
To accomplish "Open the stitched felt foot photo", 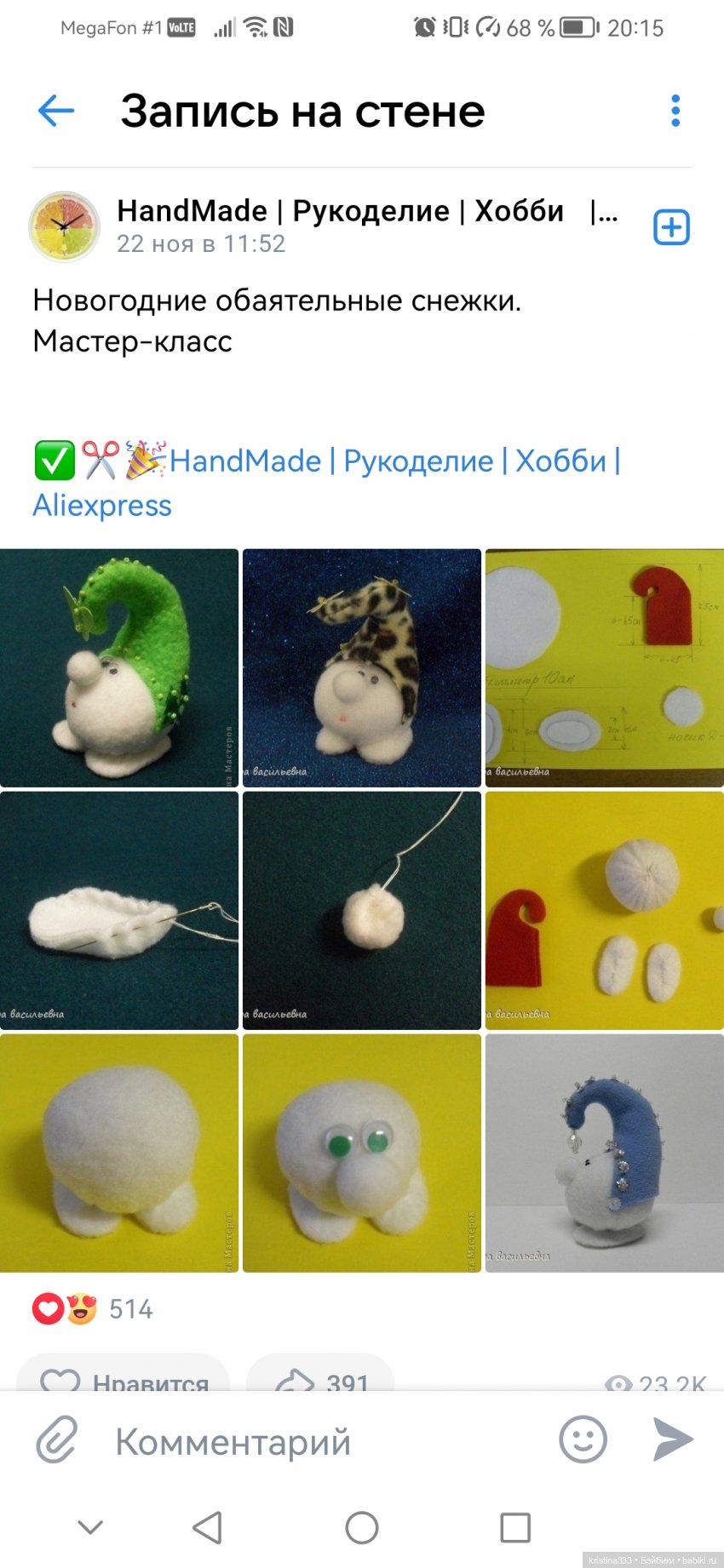I will click(119, 910).
